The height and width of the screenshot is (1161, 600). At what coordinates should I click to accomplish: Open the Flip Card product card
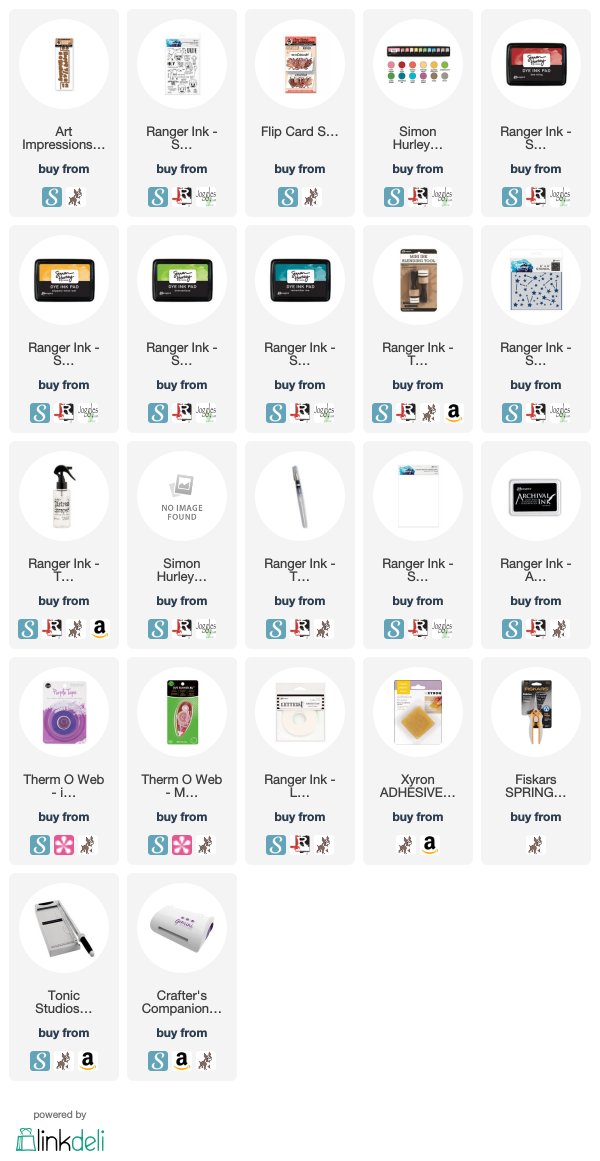(x=299, y=113)
